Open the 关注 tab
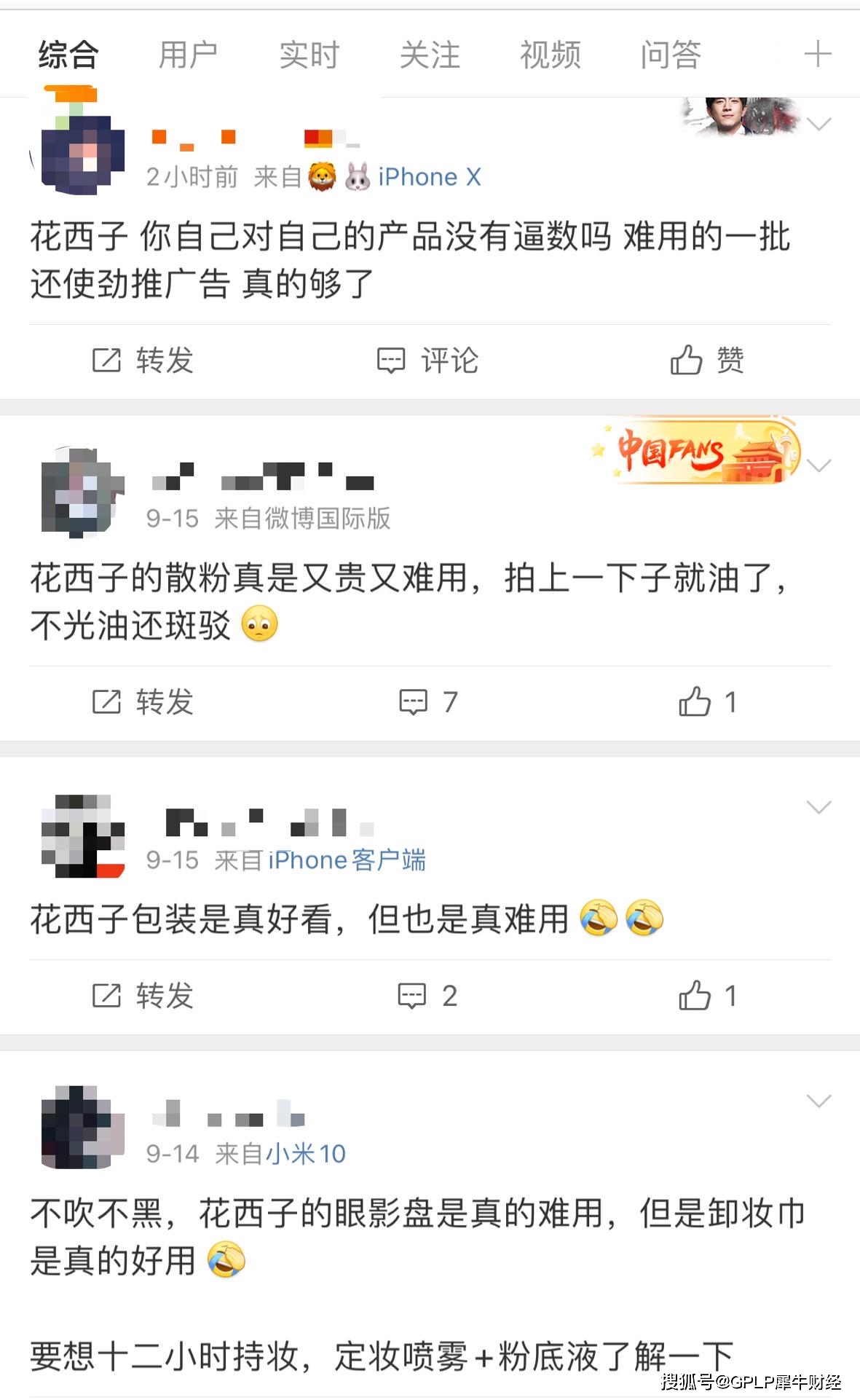This screenshot has height=1400, width=860. point(430,55)
